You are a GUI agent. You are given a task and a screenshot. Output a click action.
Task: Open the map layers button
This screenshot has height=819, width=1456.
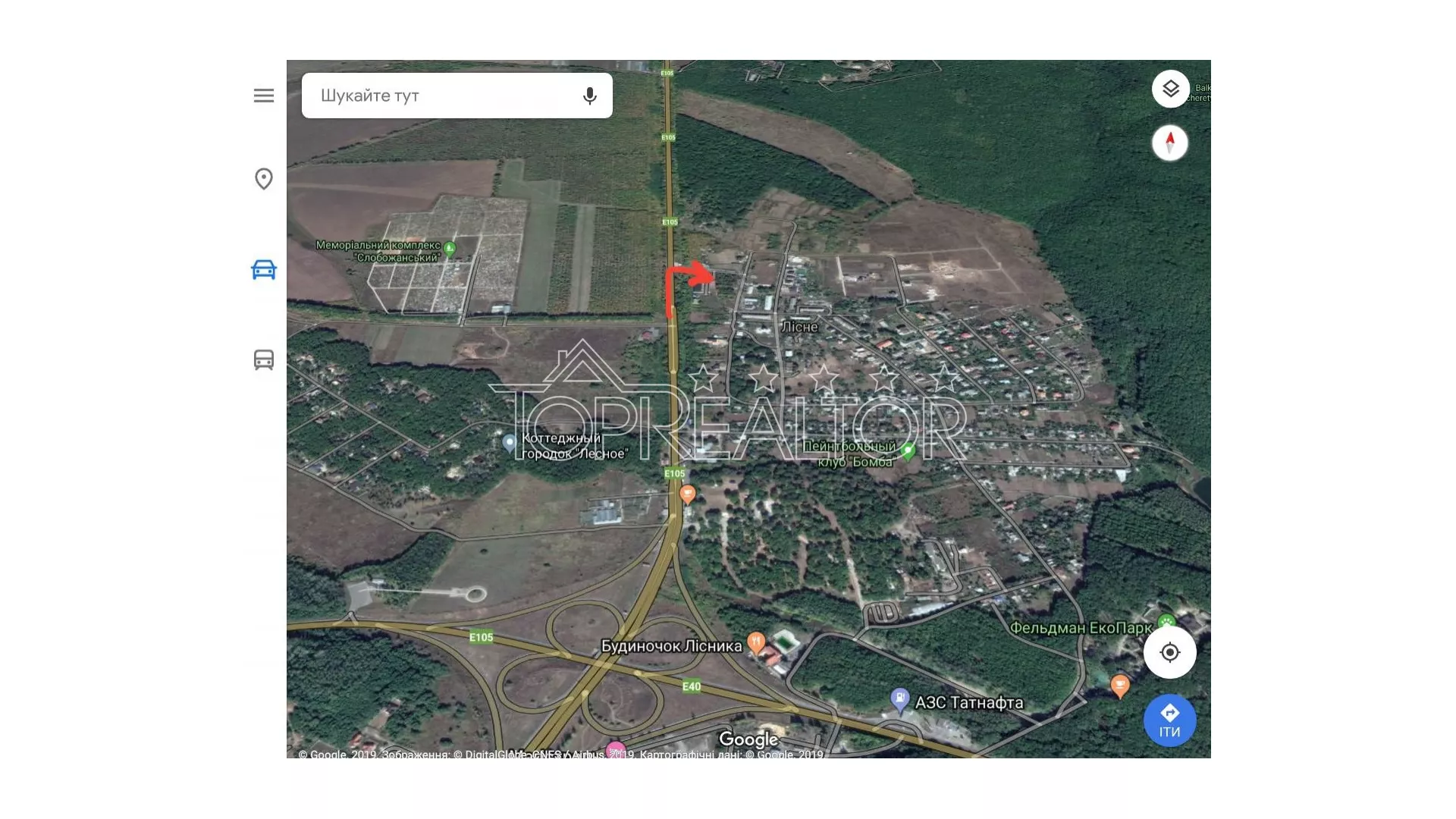(1170, 89)
